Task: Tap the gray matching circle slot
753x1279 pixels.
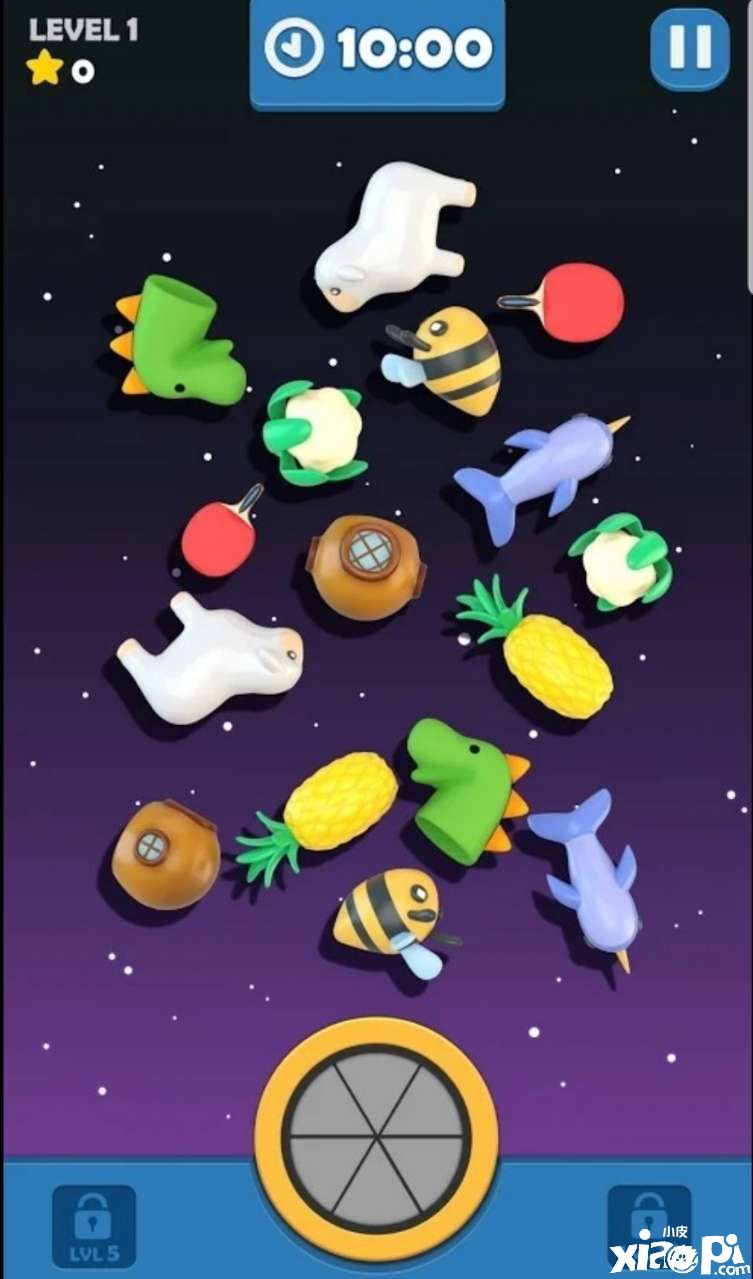Action: [x=376, y=1125]
